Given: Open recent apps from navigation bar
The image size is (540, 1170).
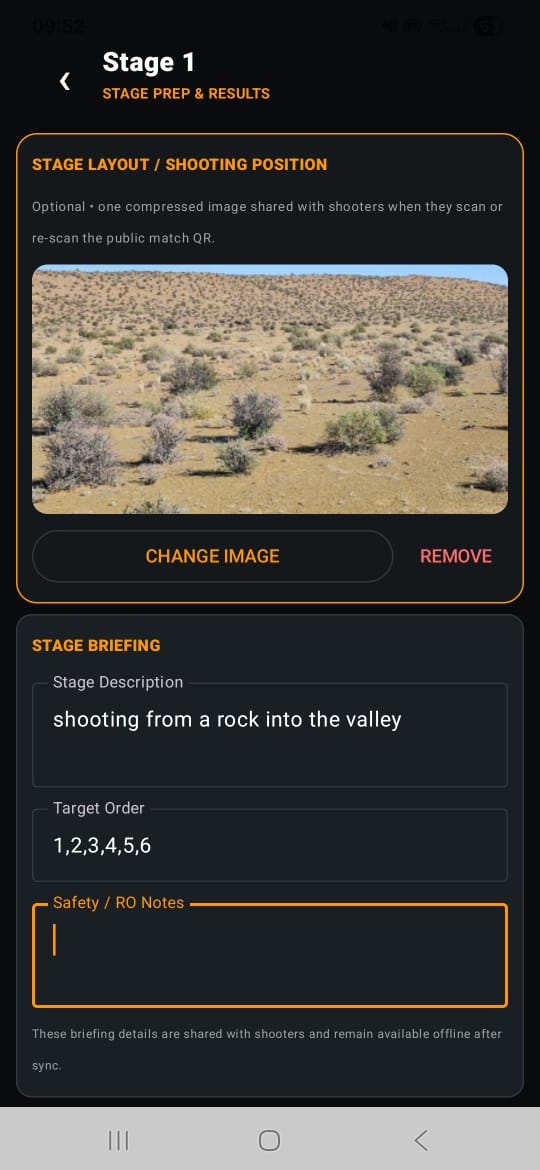Looking at the screenshot, I should pos(119,1139).
